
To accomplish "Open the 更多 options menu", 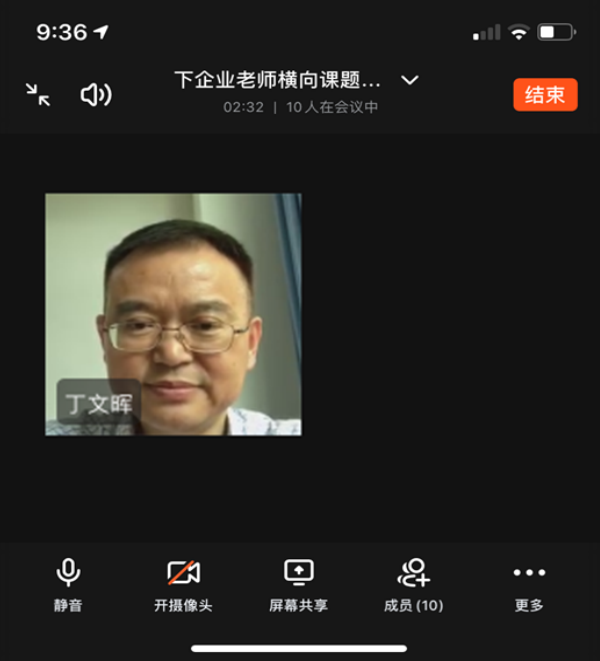I will [x=529, y=585].
